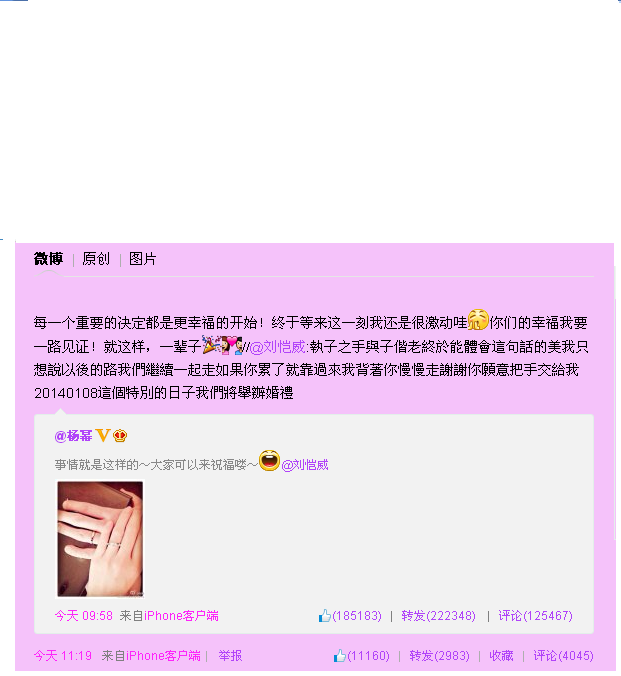This screenshot has height=676, width=621.
Task: Open 转发(222348) on original post
Action: (438, 616)
